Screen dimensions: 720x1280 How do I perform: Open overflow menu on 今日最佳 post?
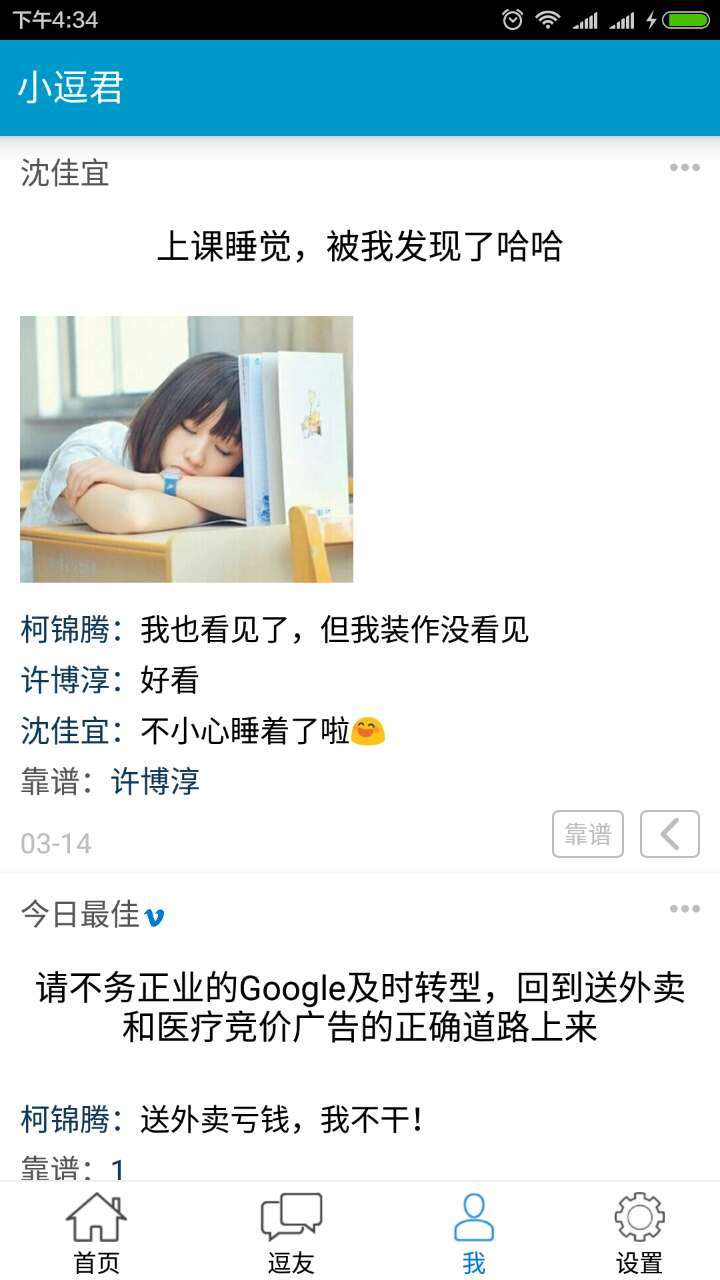685,909
